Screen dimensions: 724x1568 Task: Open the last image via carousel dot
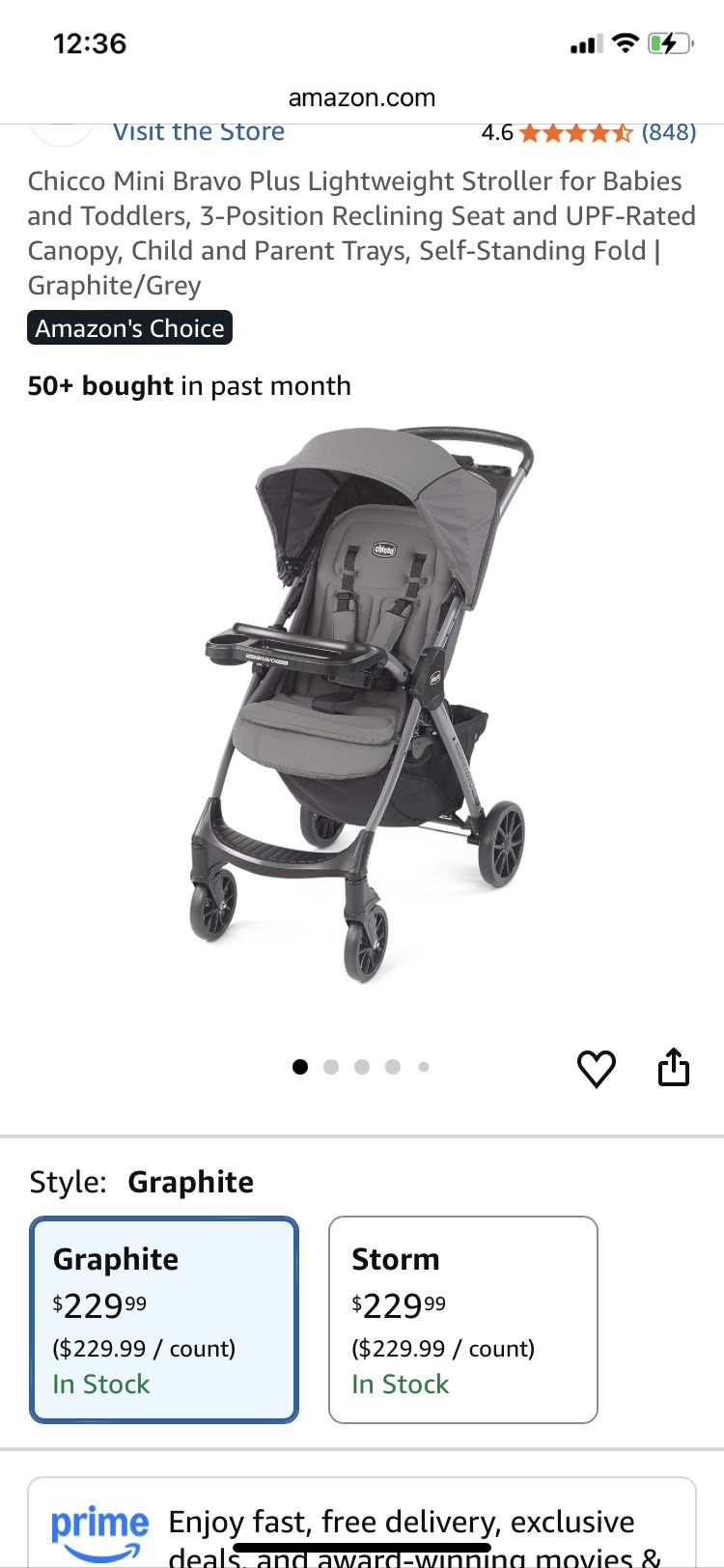[424, 1067]
